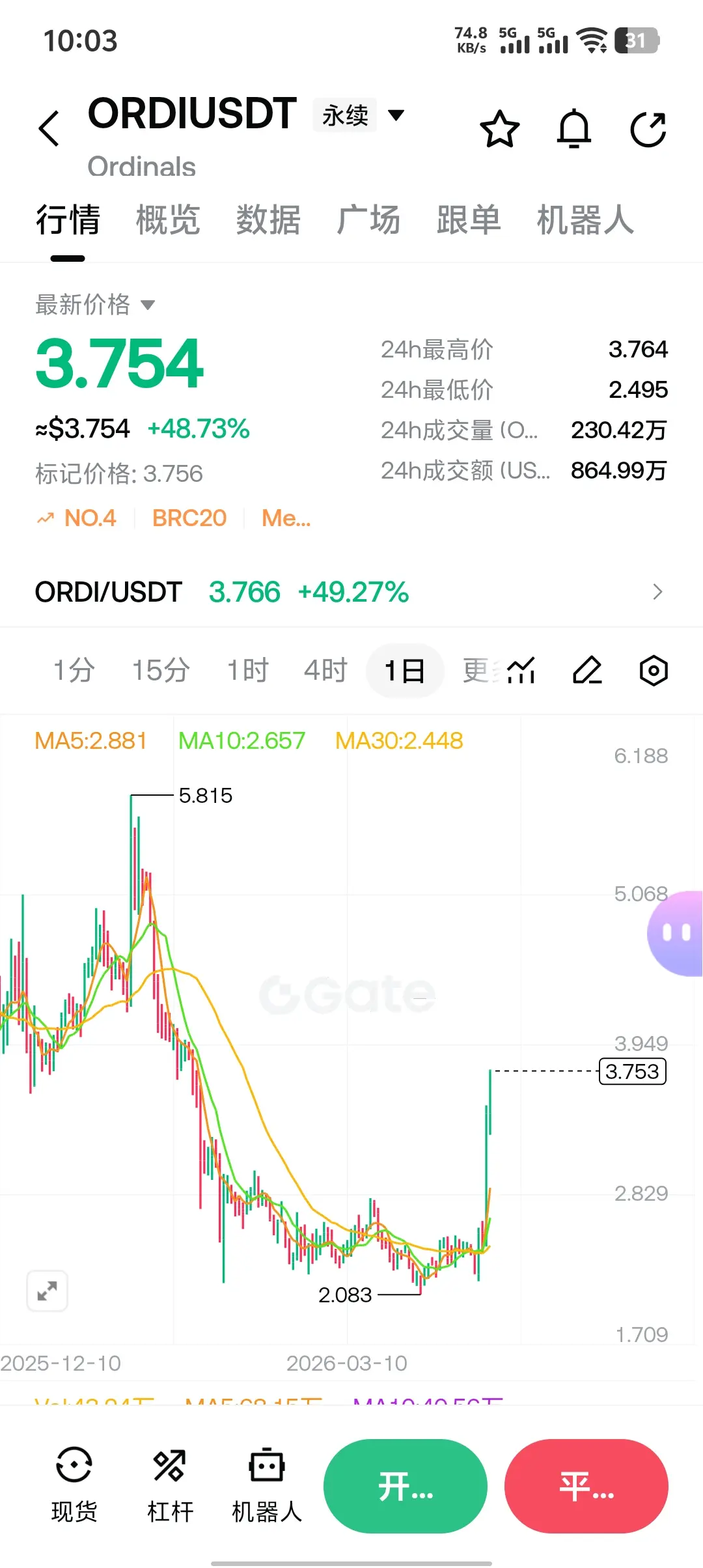Viewport: 703px width, 1568px height.
Task: Expand the 最新价格 price type dropdown
Action: (x=95, y=305)
